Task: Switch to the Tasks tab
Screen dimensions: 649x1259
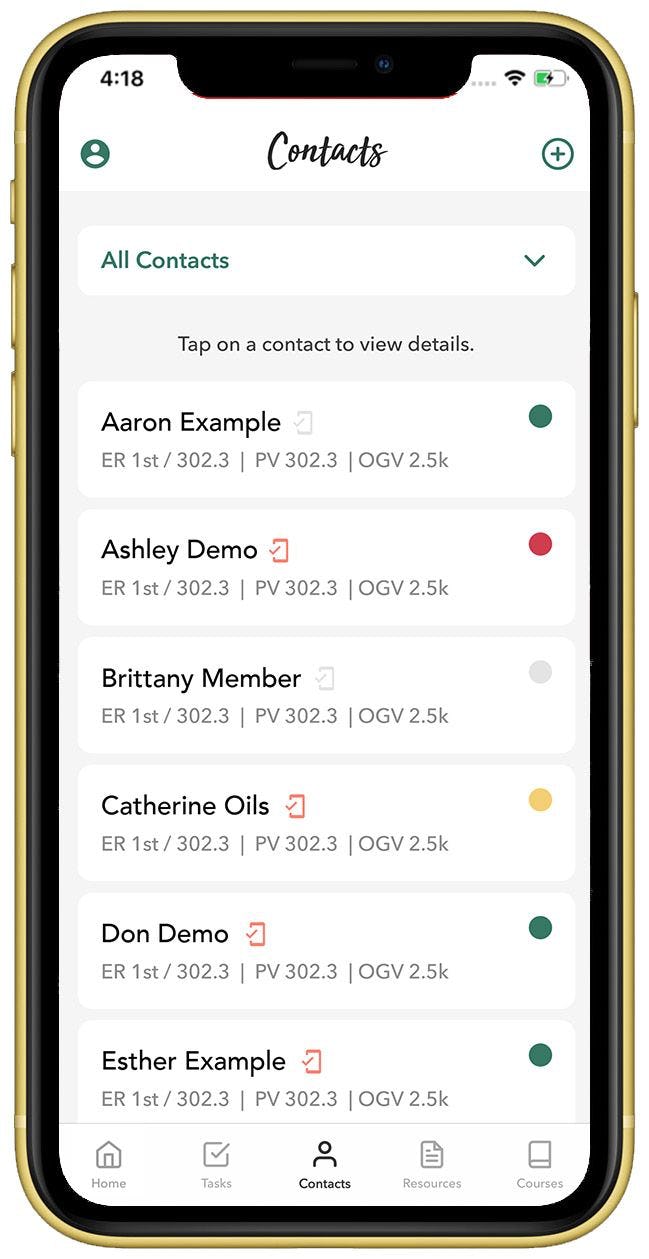Action: pos(216,1165)
